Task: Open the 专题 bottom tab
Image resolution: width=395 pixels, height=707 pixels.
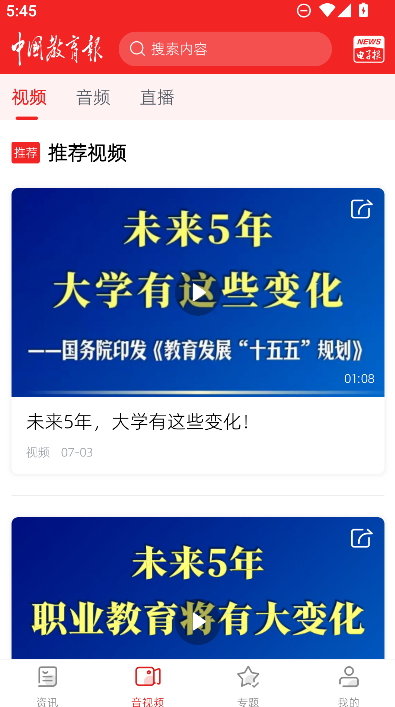Action: (248, 685)
